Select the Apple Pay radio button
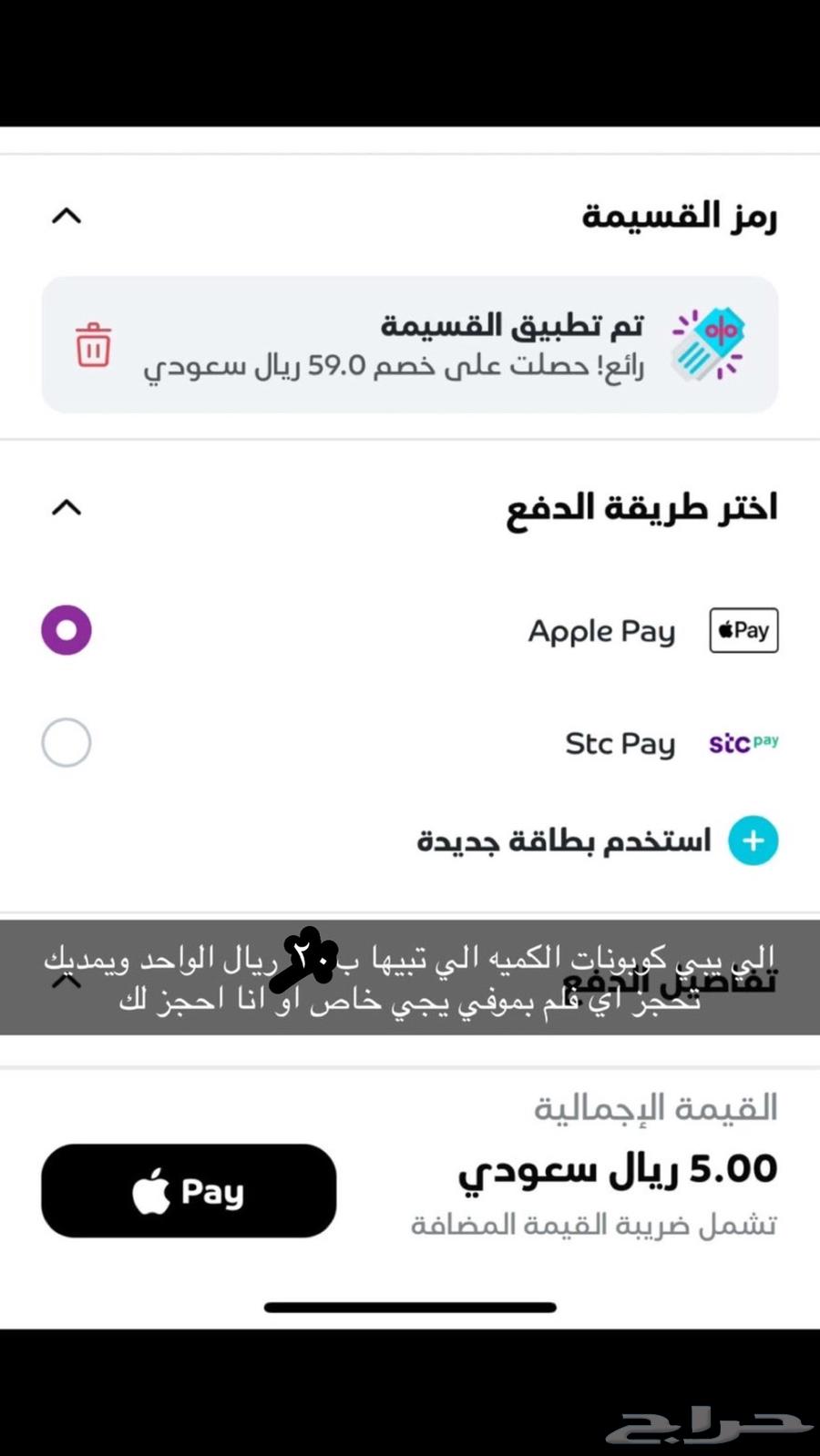This screenshot has width=820, height=1456. point(65,629)
